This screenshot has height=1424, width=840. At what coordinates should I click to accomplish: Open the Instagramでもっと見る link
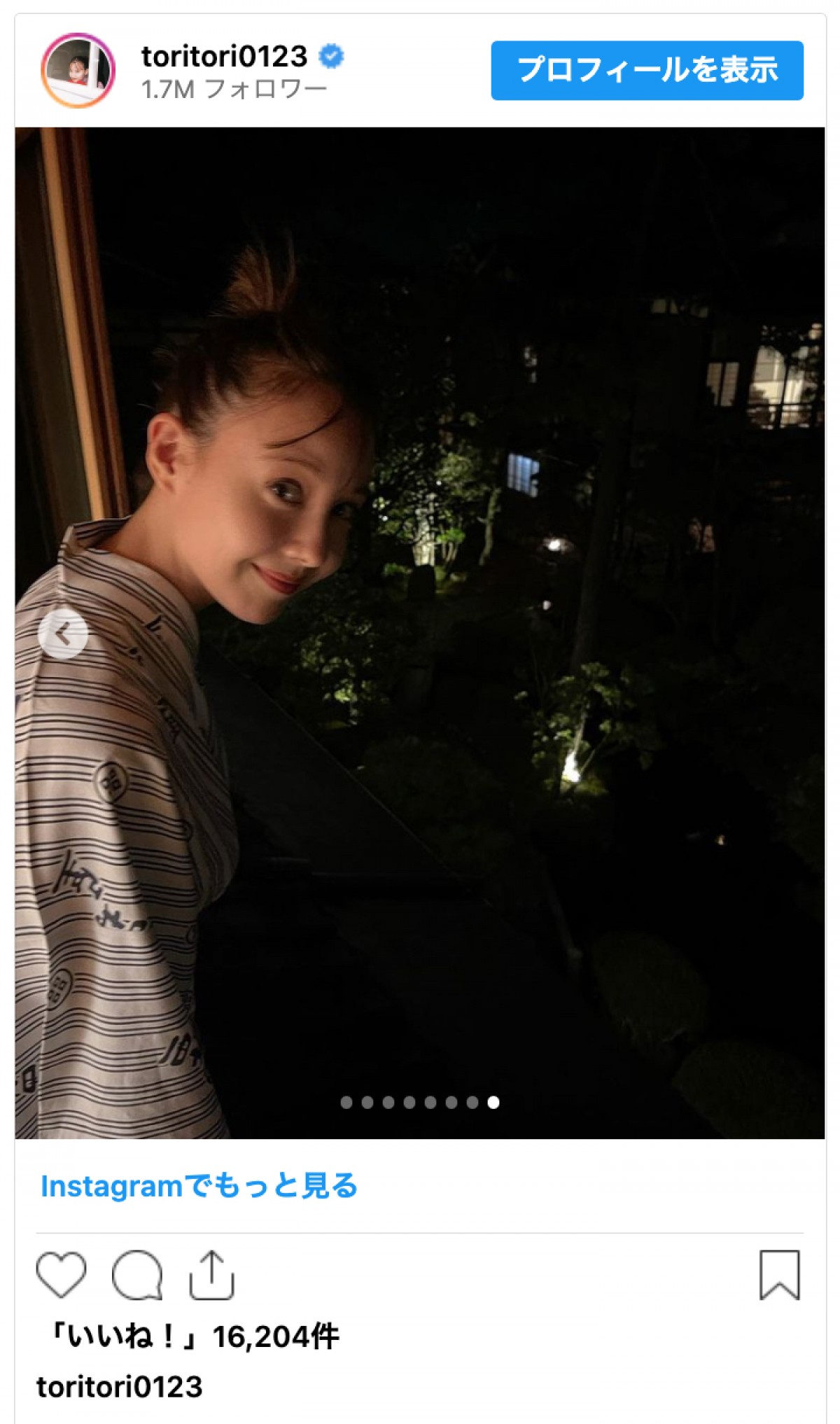199,1186
